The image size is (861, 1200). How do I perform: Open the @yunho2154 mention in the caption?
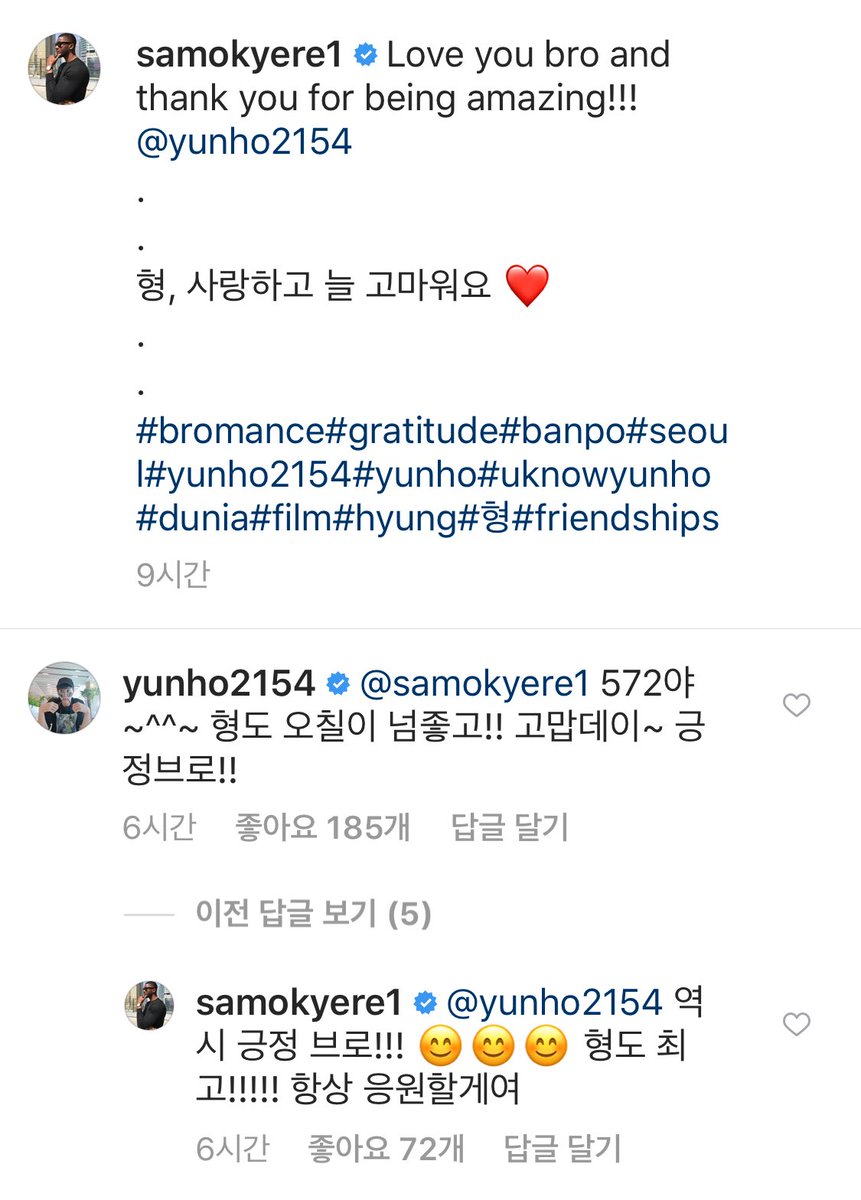coord(244,141)
